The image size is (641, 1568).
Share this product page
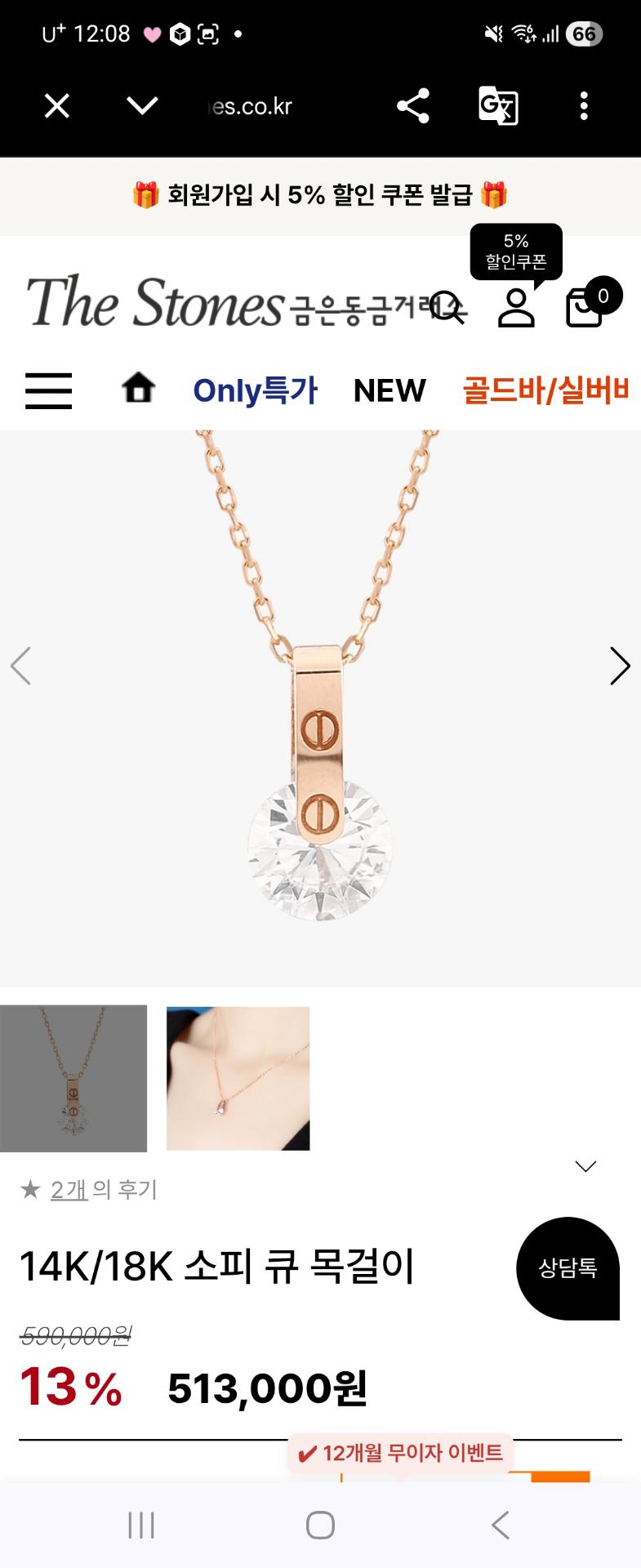413,106
